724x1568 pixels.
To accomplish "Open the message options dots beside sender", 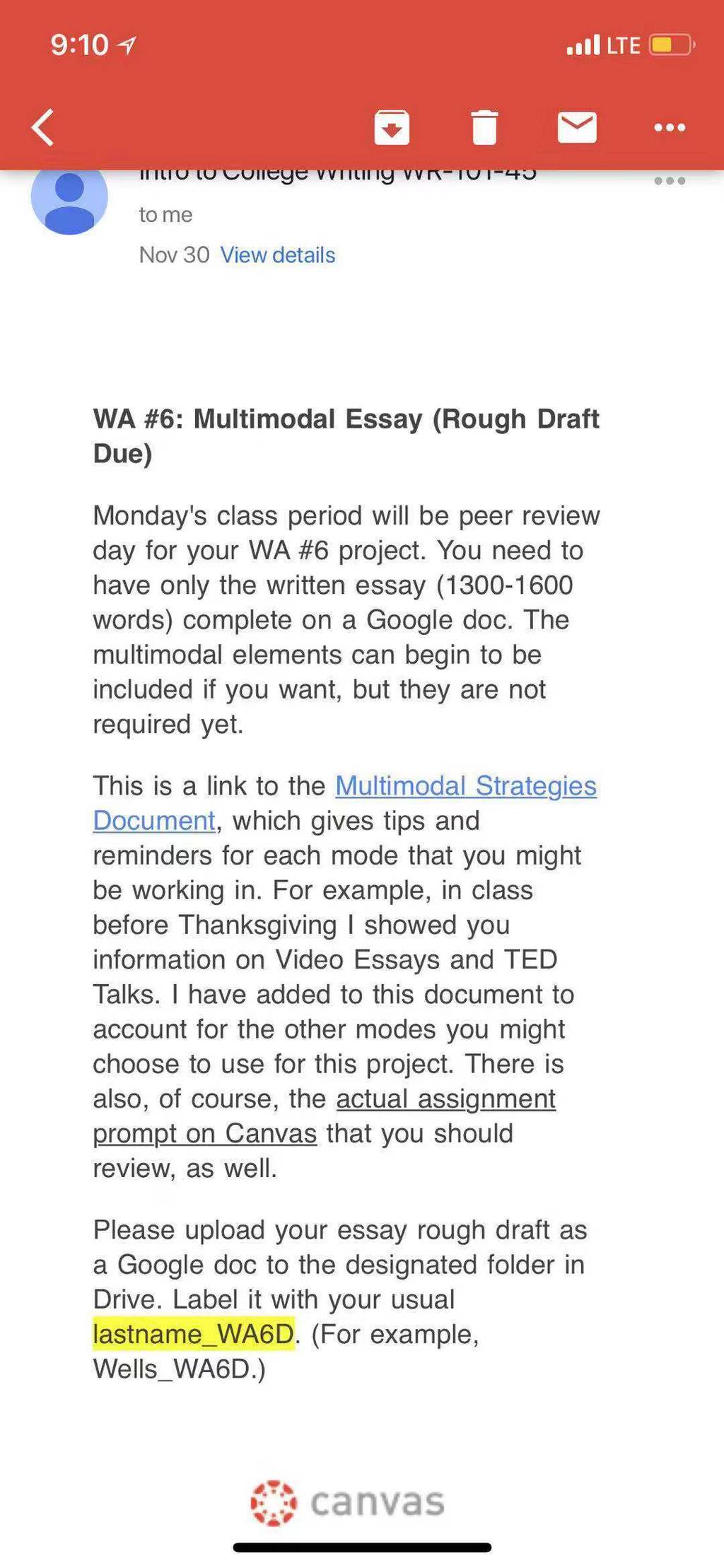I will point(670,181).
